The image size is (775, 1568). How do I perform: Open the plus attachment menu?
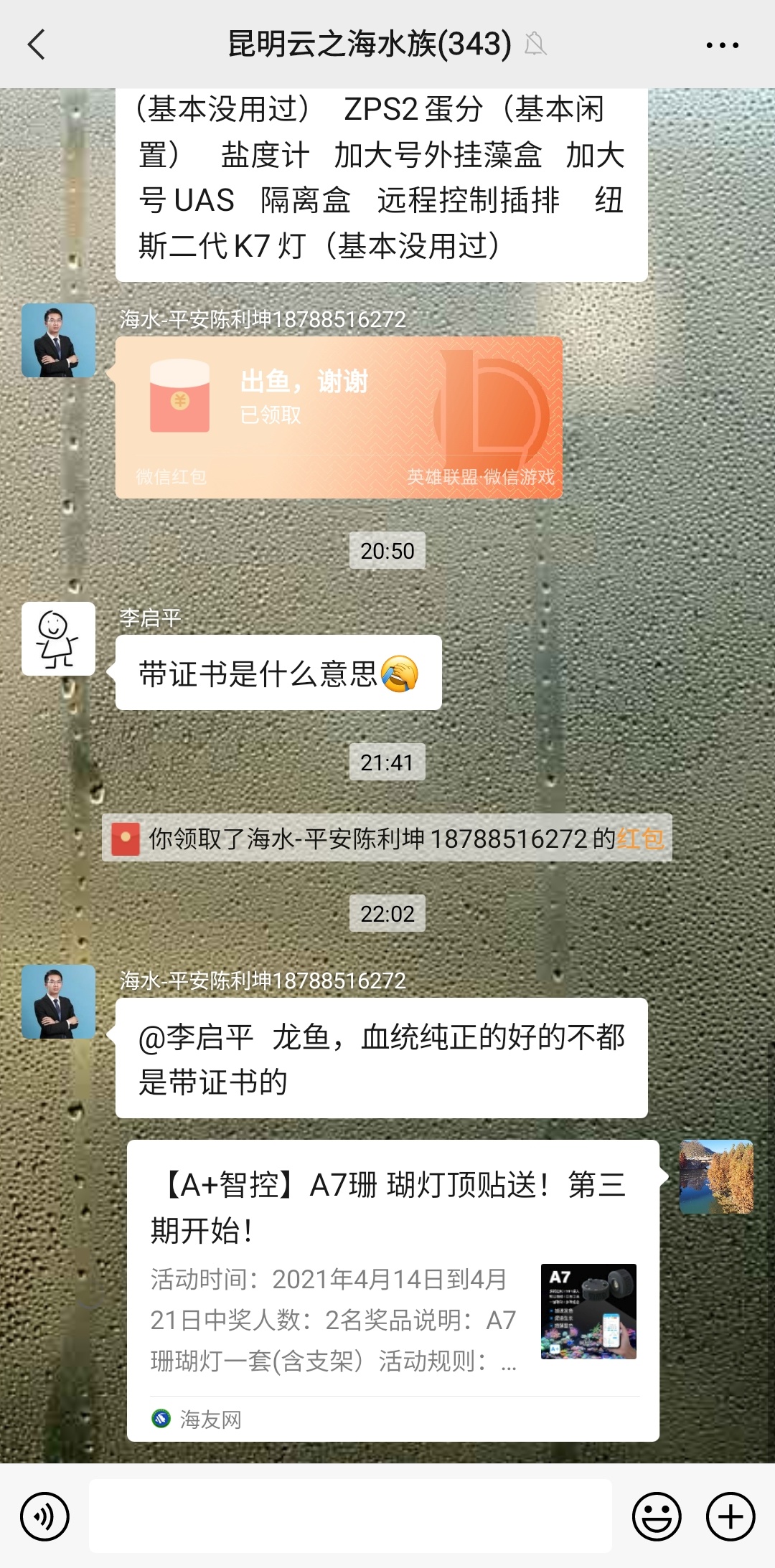(x=730, y=1516)
